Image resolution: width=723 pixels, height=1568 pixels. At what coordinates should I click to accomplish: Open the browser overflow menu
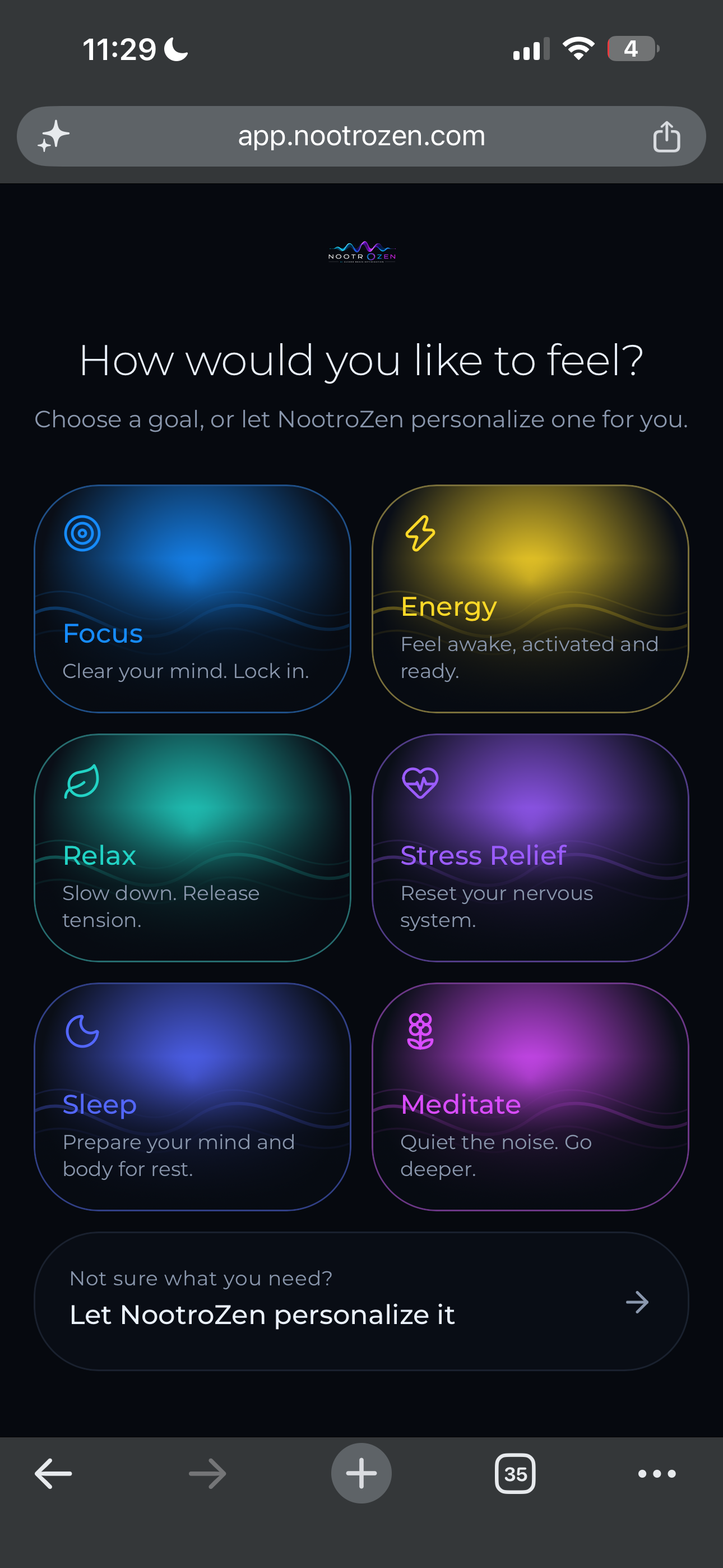pos(657,1474)
